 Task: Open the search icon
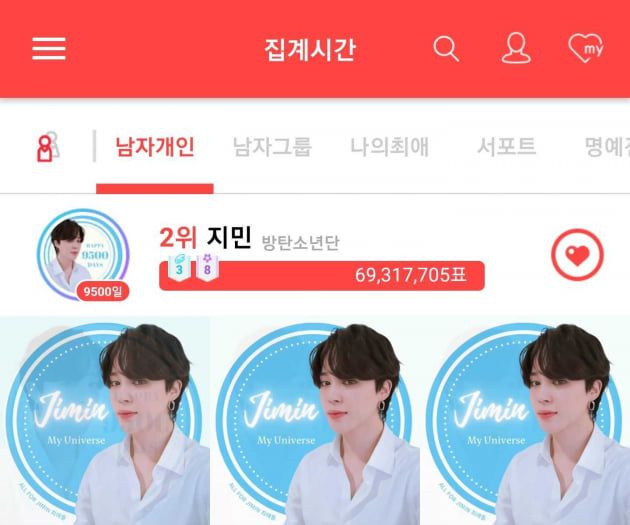pyautogui.click(x=446, y=48)
